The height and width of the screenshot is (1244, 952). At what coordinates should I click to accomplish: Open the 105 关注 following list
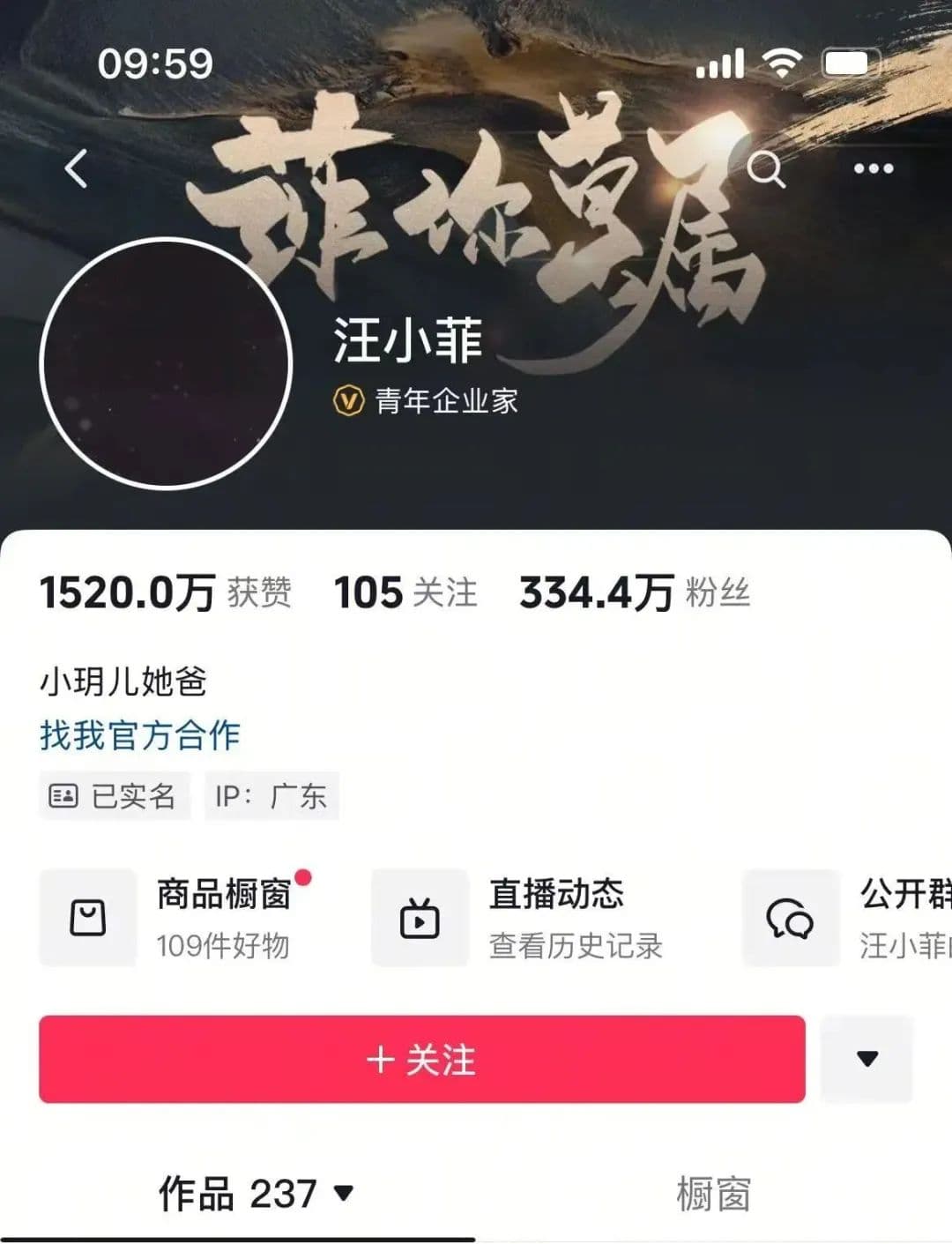[405, 592]
